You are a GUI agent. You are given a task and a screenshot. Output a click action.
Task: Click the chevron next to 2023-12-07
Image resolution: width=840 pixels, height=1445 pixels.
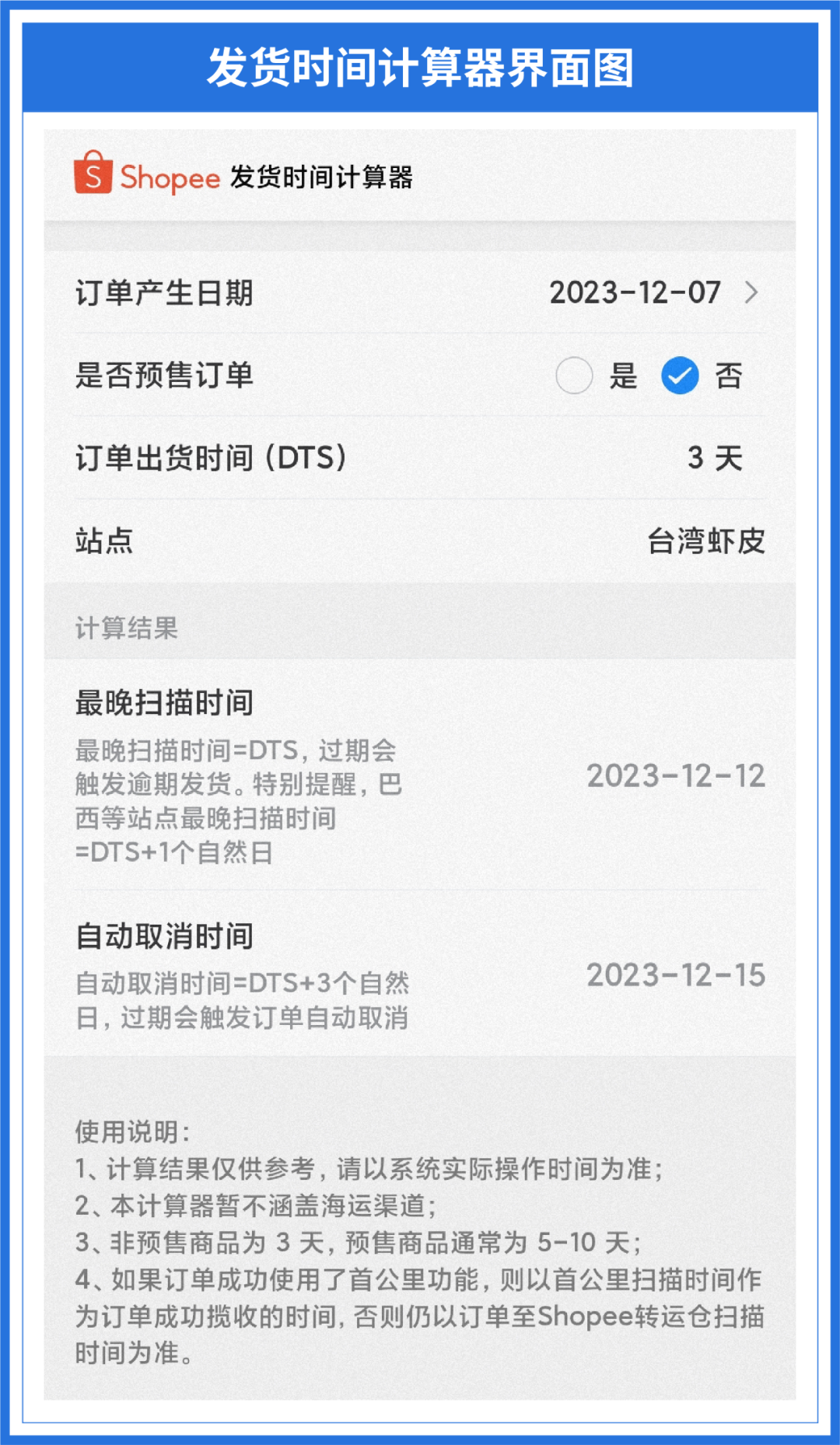pyautogui.click(x=751, y=294)
